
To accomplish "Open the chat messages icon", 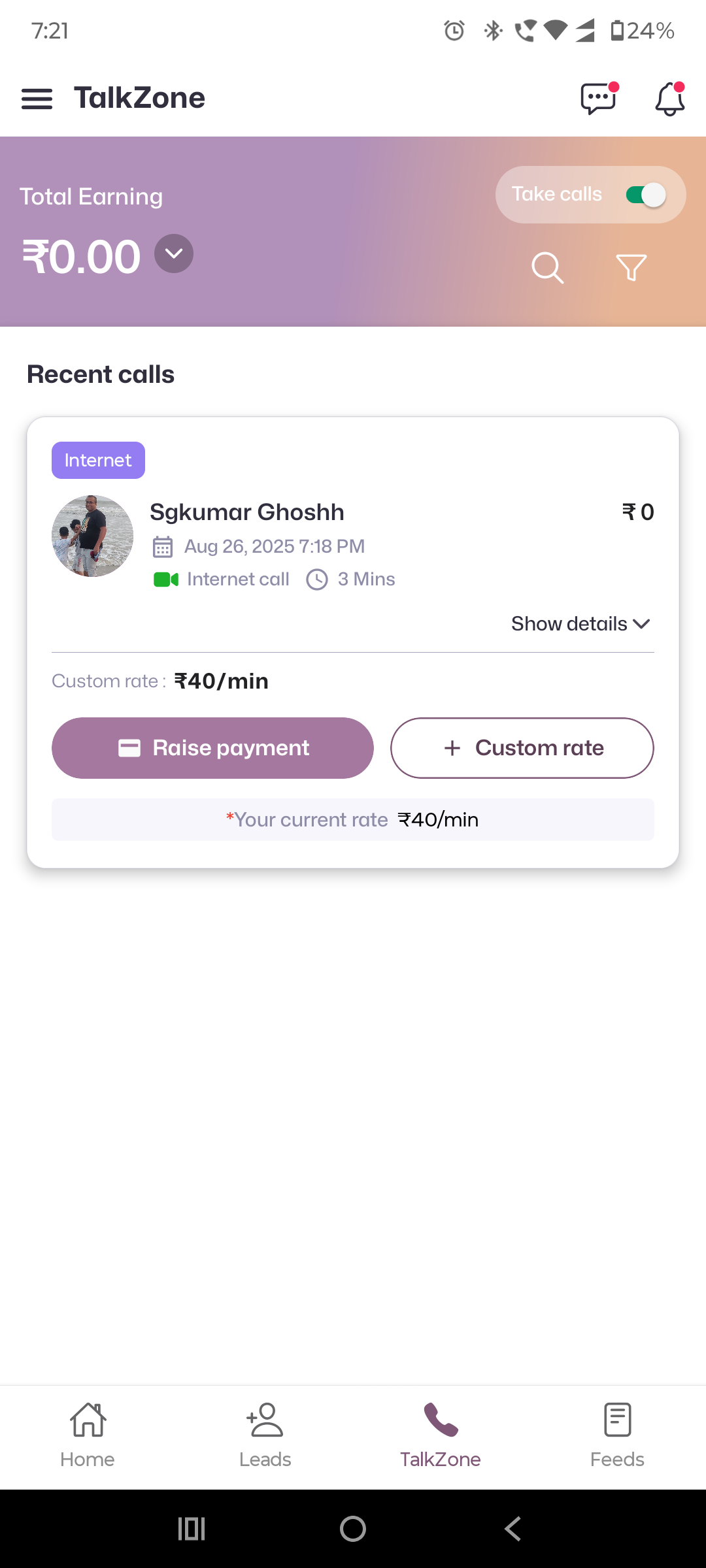I will click(x=598, y=99).
